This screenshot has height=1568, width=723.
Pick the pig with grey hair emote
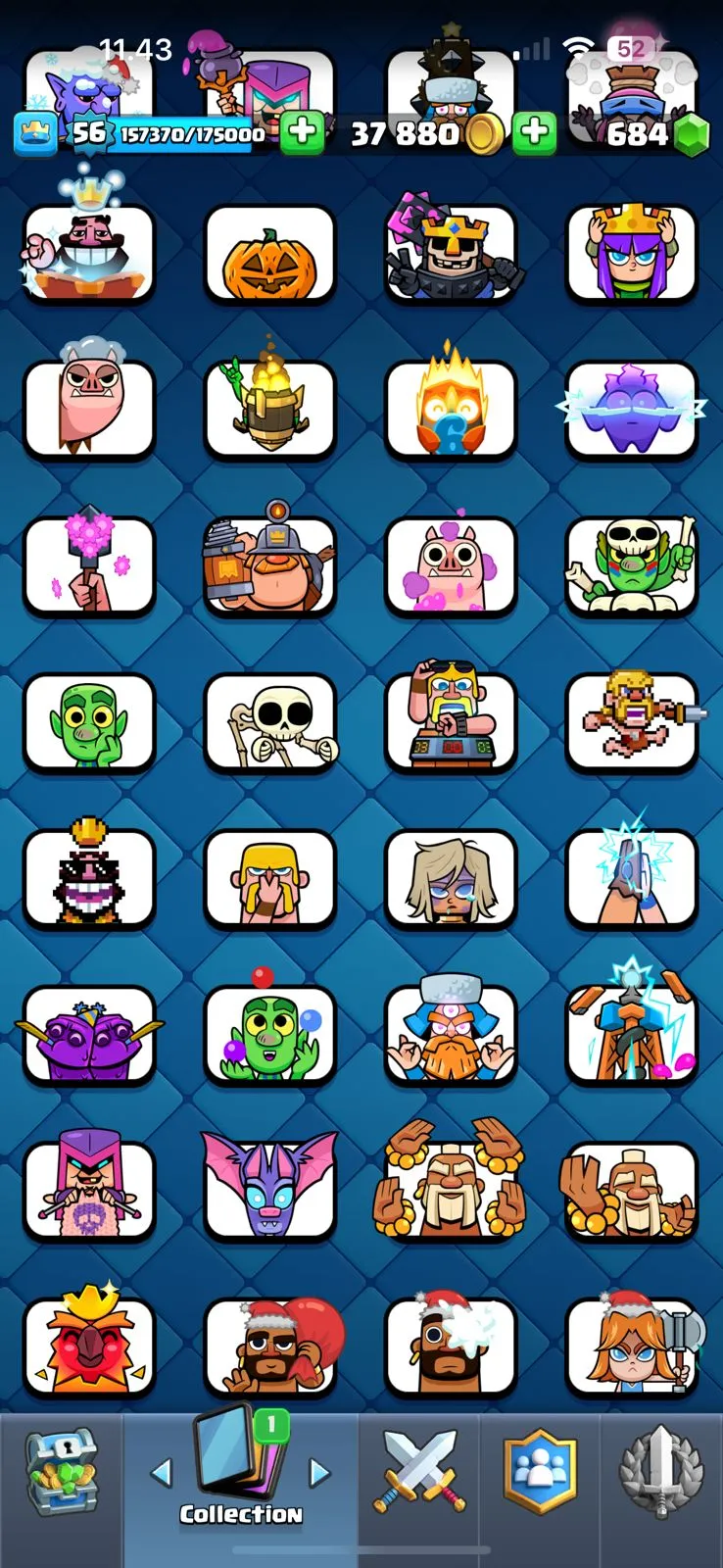pyautogui.click(x=89, y=409)
